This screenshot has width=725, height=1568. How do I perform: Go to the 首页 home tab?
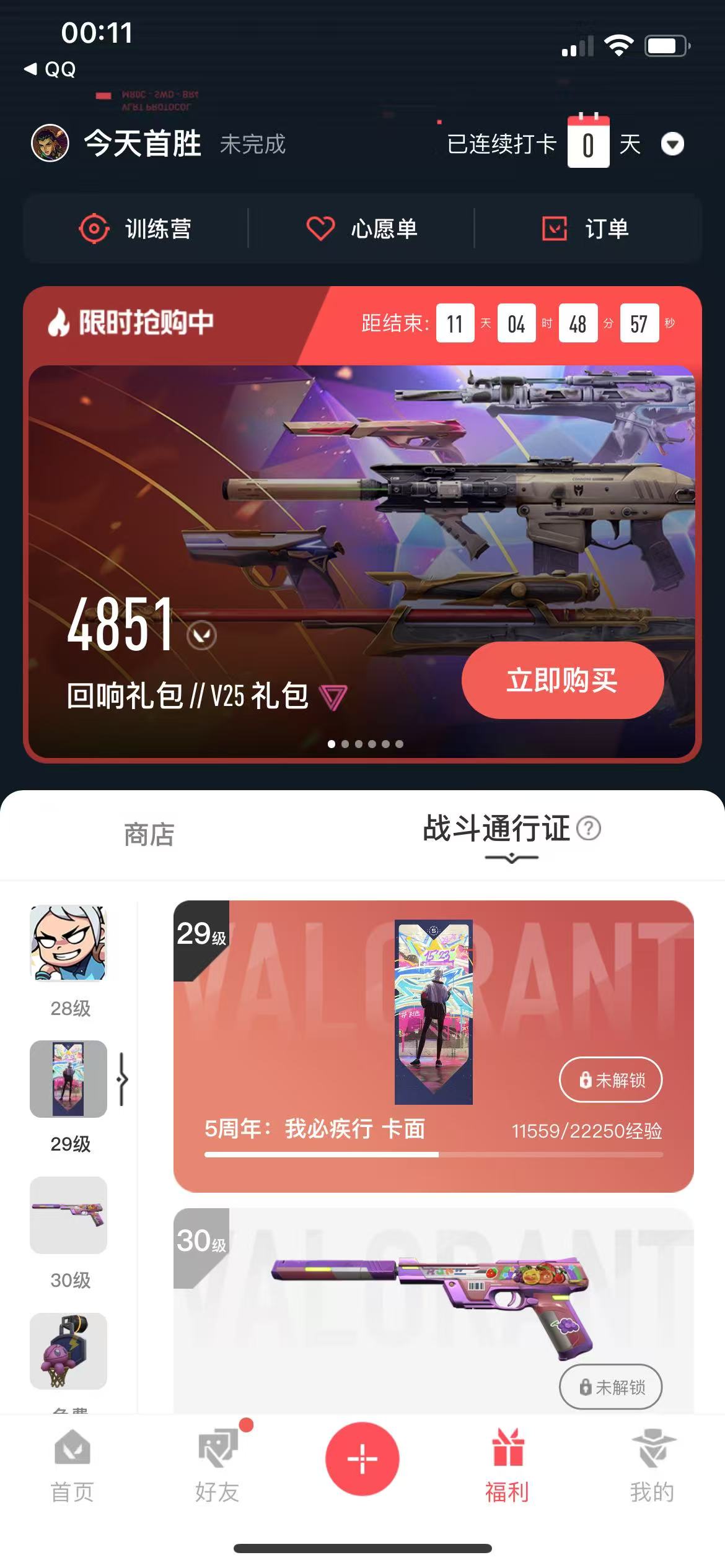[72, 1466]
